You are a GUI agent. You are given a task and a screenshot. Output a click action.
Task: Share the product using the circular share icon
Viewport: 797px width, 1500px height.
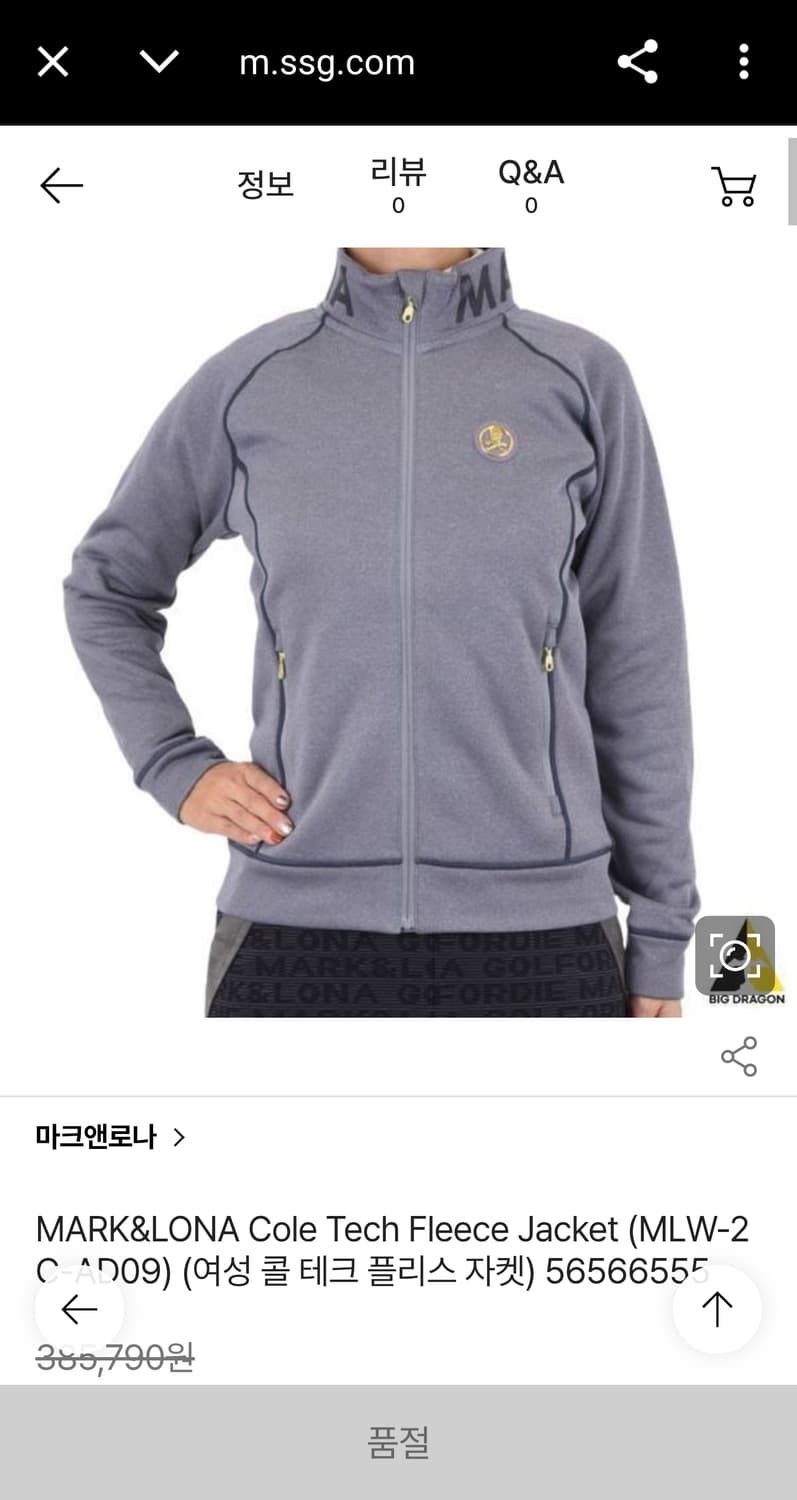click(x=737, y=1055)
